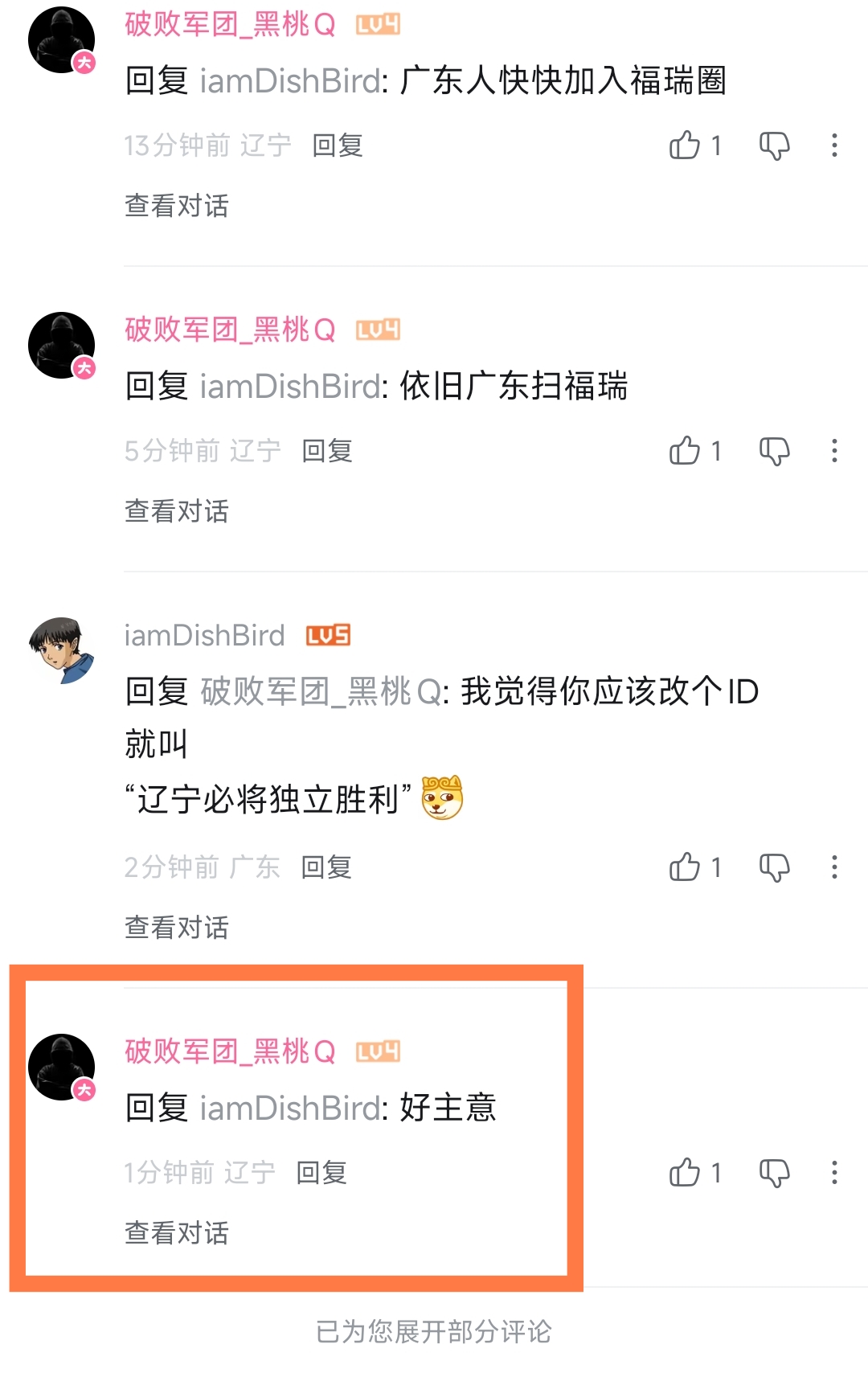Dislike the comment "广东人快快加入福瑞圈"
Screen dimensions: 868x1377
point(775,145)
